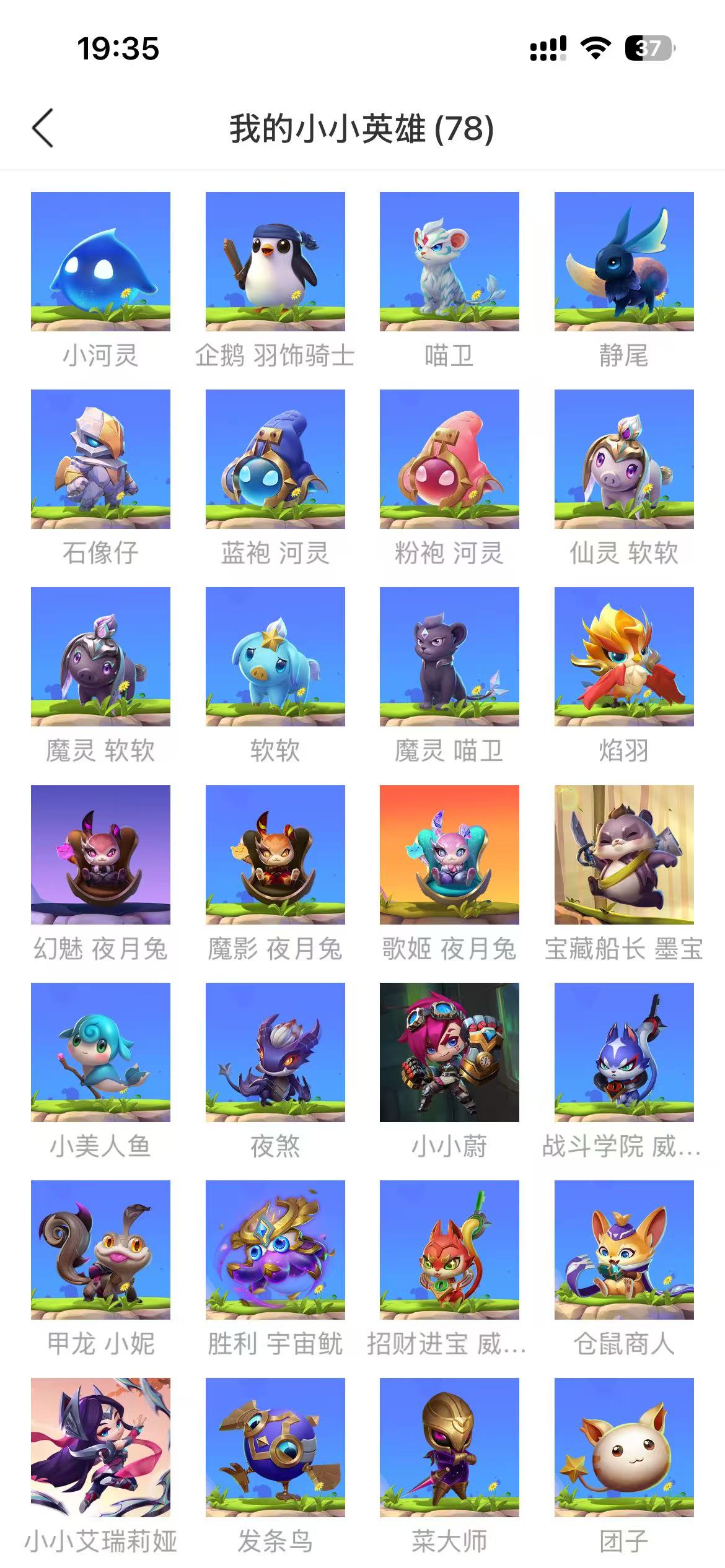View the 静尾 little legend
The height and width of the screenshot is (1568, 725).
pyautogui.click(x=624, y=261)
